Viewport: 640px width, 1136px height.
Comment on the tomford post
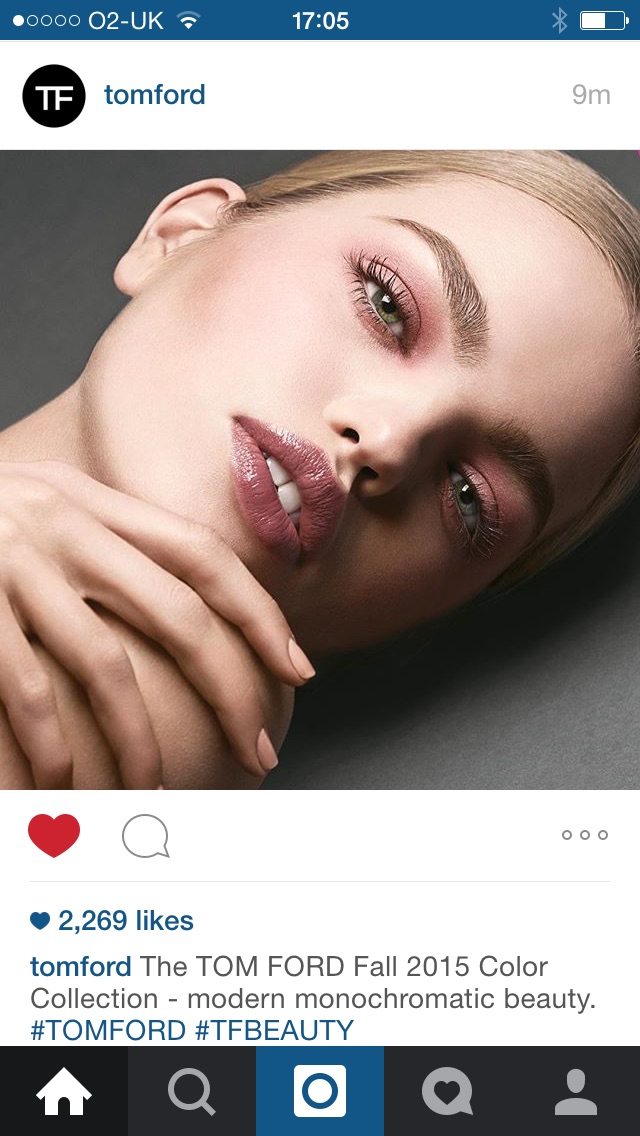pyautogui.click(x=146, y=835)
